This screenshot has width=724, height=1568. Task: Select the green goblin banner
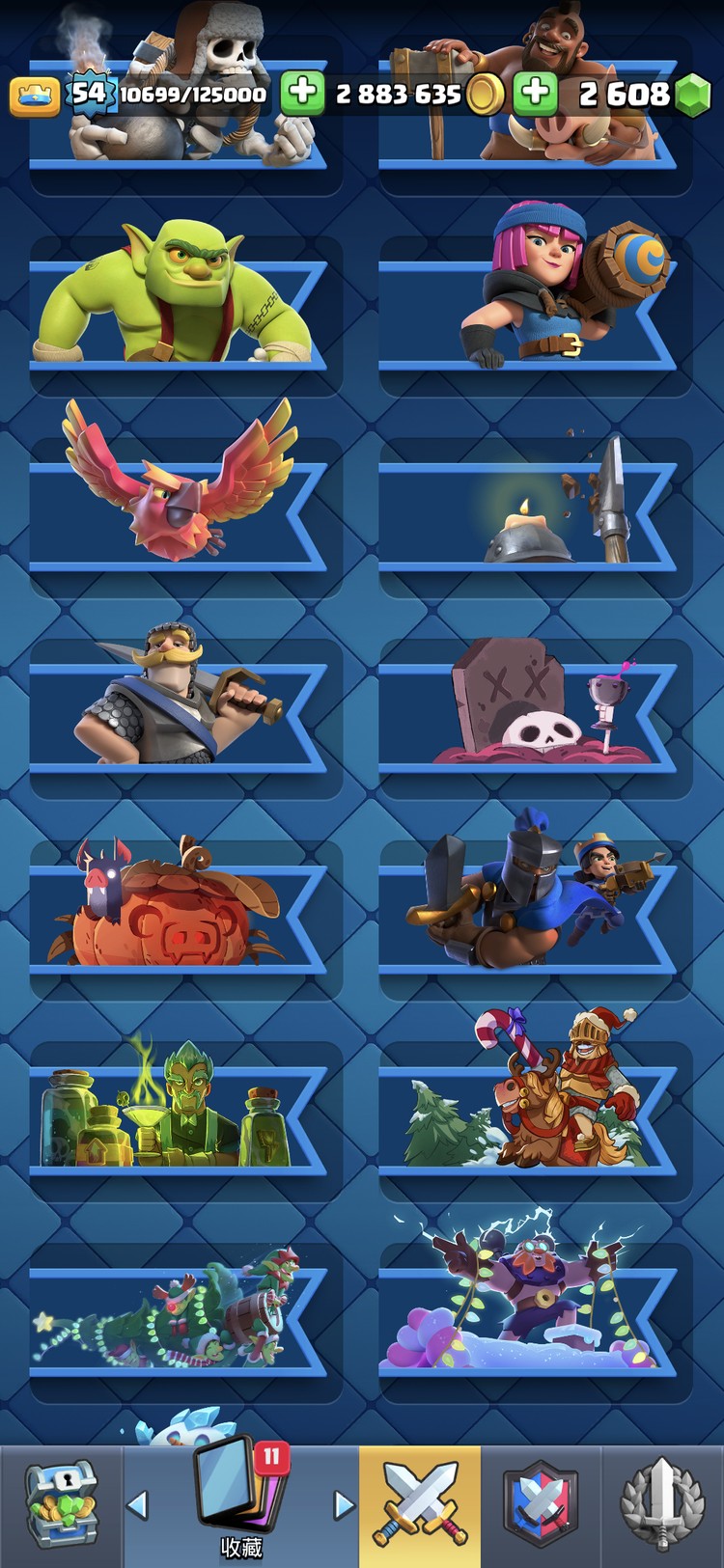(179, 309)
